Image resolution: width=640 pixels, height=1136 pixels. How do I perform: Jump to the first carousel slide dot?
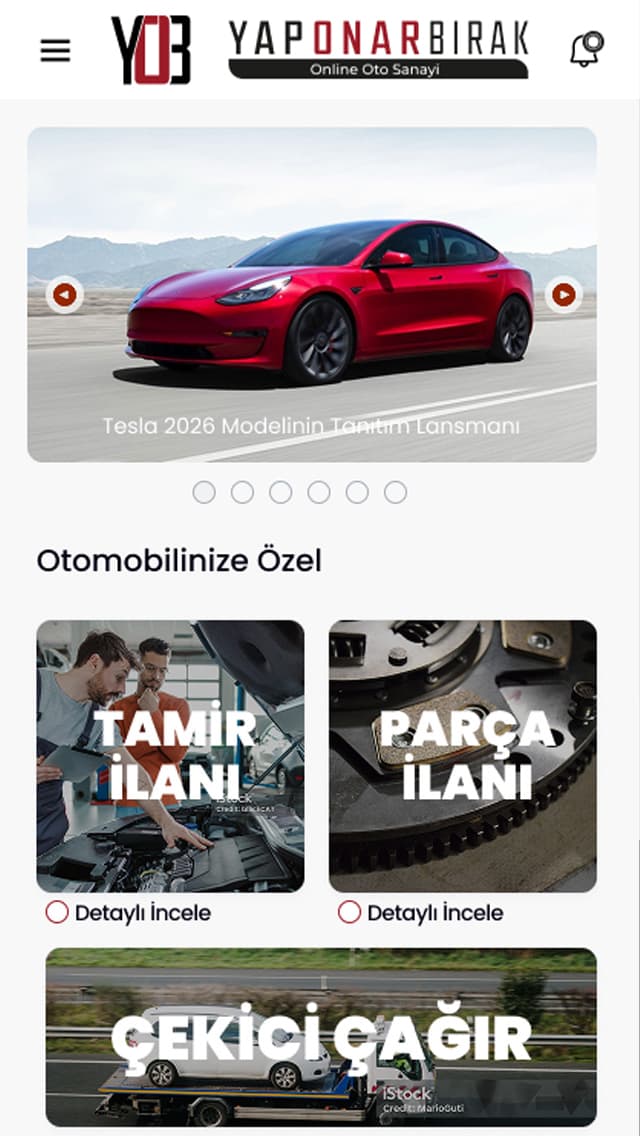204,492
